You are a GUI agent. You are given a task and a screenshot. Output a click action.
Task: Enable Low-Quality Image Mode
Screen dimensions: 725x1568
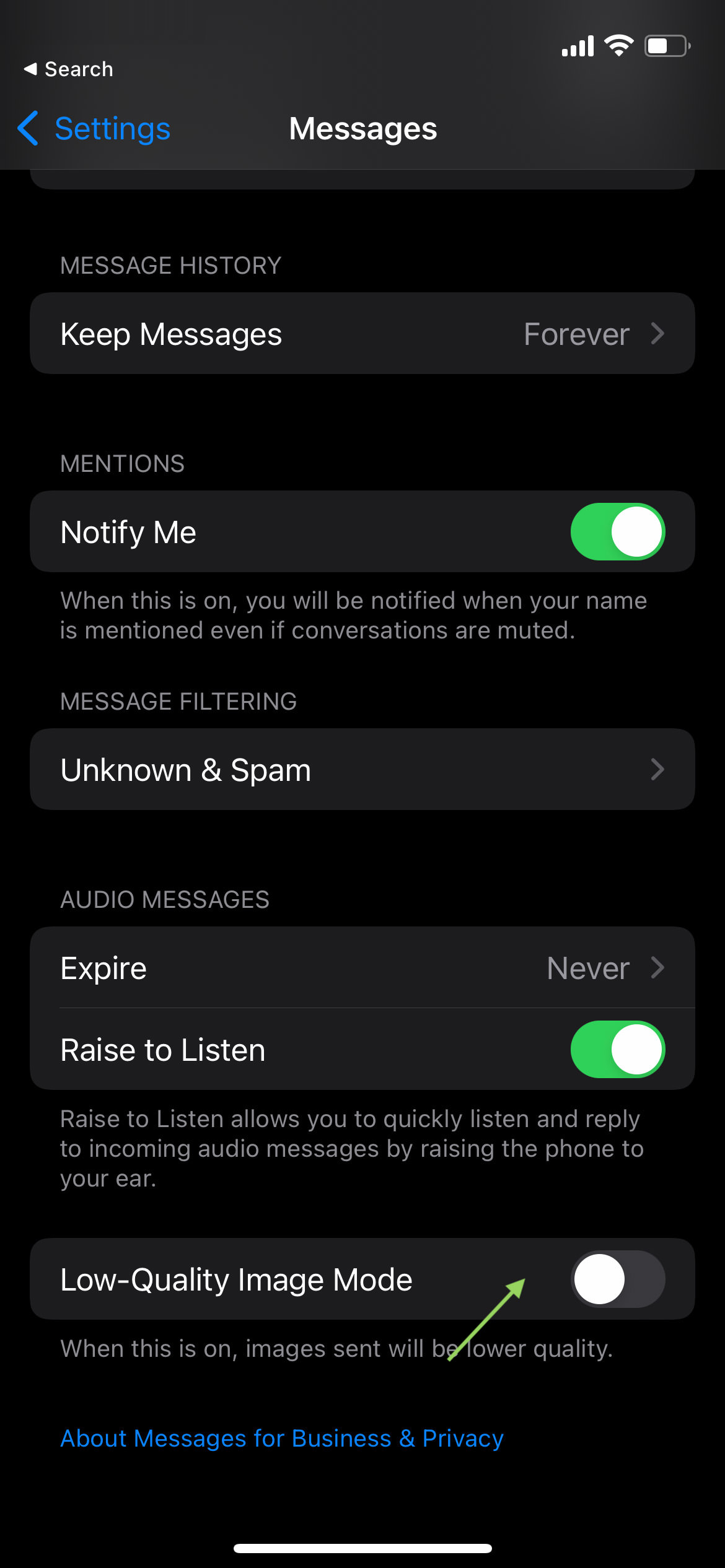point(618,1279)
